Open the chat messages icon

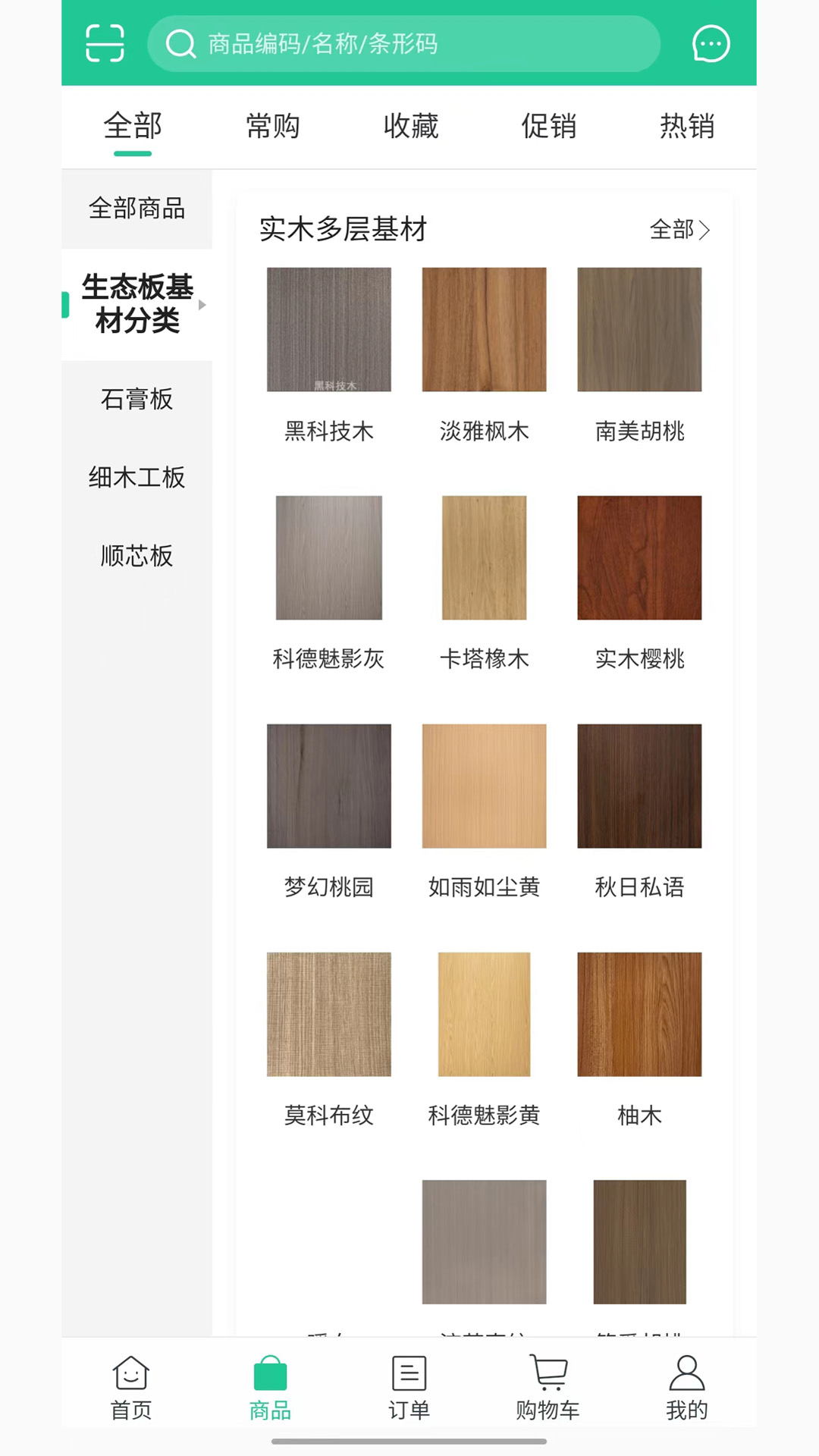711,43
